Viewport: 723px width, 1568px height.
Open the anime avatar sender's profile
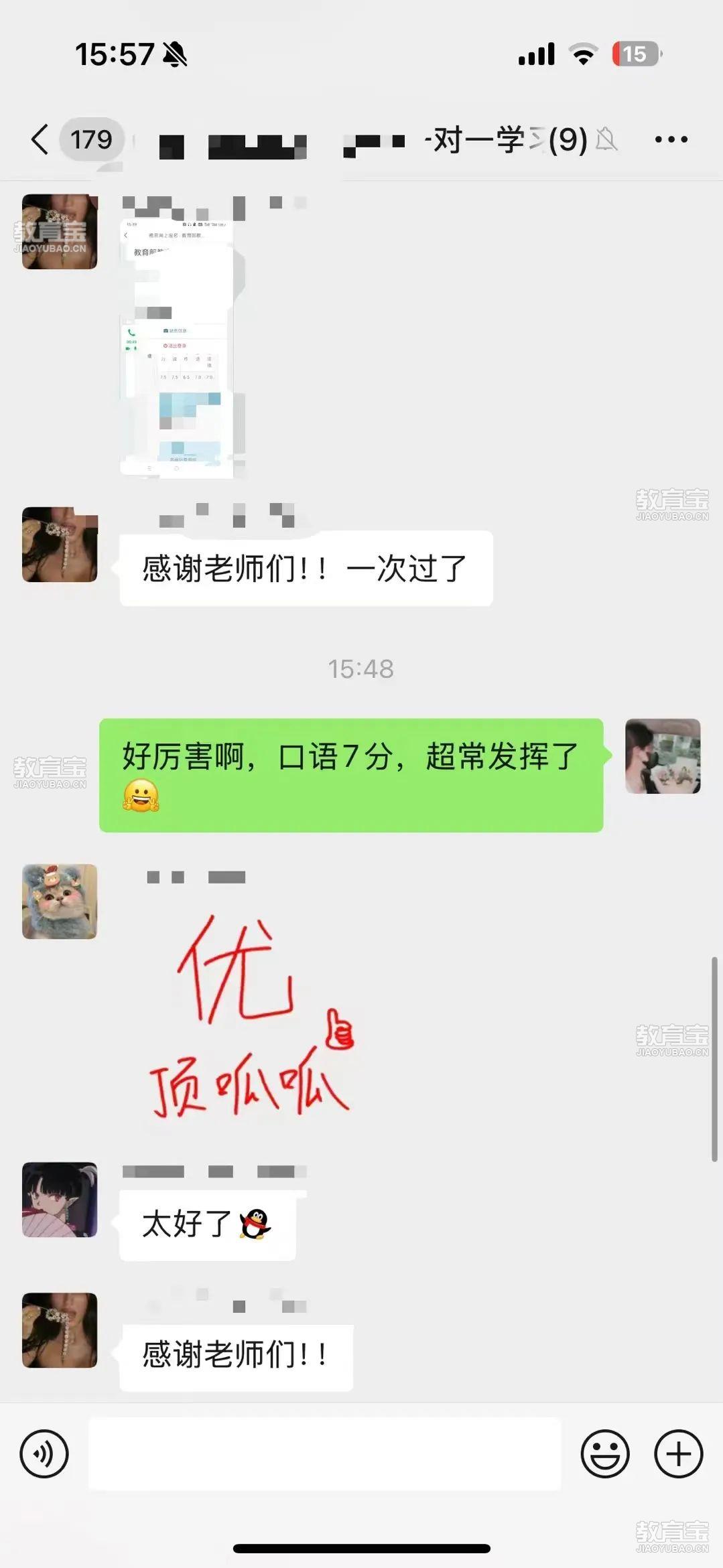[x=60, y=1199]
